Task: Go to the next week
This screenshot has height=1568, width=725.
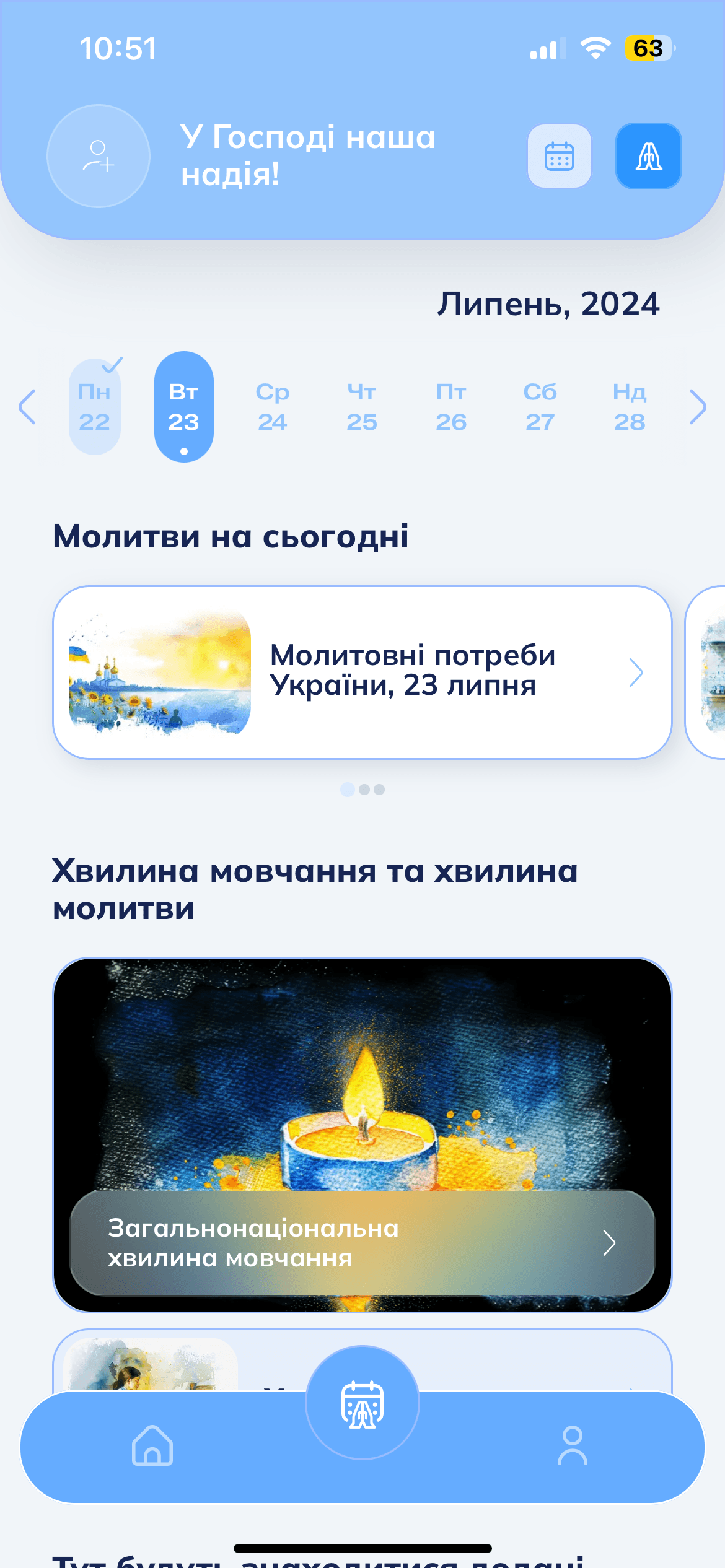Action: pos(698,407)
